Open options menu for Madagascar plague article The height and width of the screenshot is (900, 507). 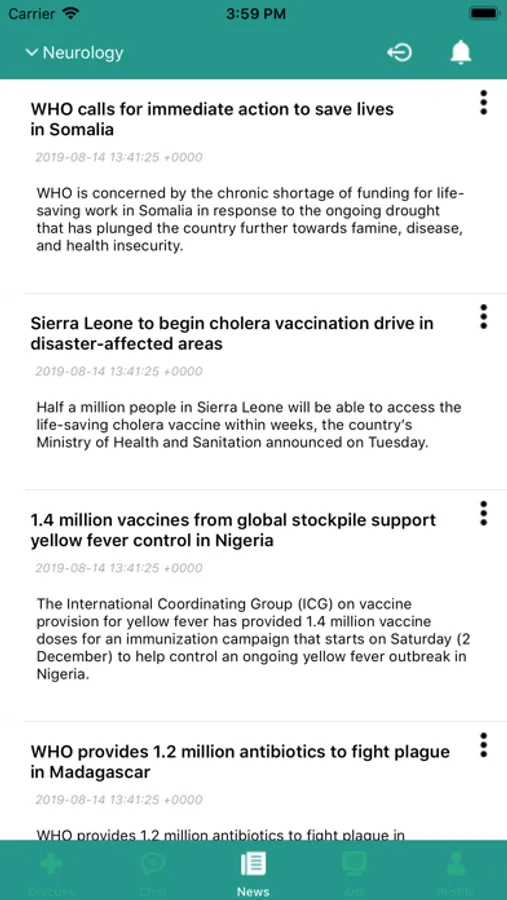point(483,745)
